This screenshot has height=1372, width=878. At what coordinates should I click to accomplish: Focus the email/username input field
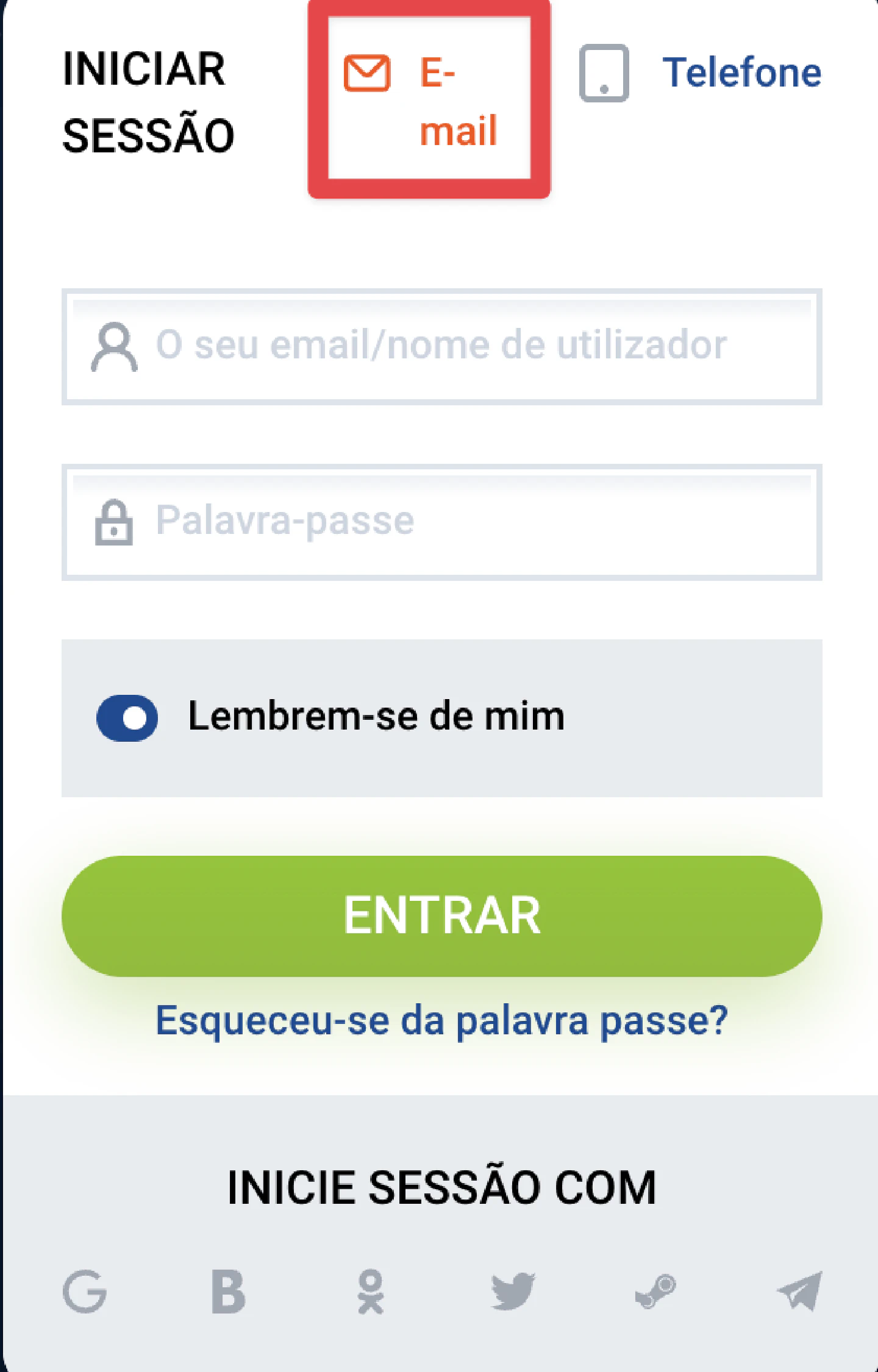coord(442,346)
